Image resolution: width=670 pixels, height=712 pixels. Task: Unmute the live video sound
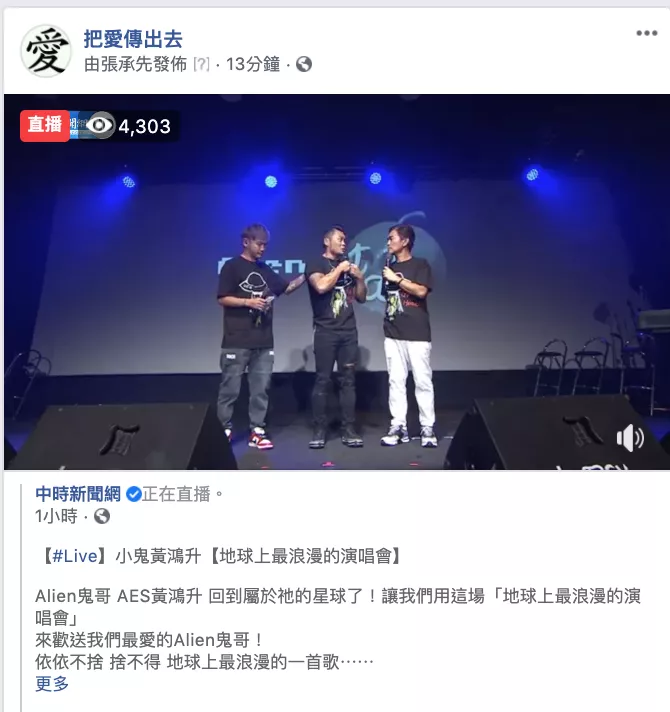tap(630, 437)
